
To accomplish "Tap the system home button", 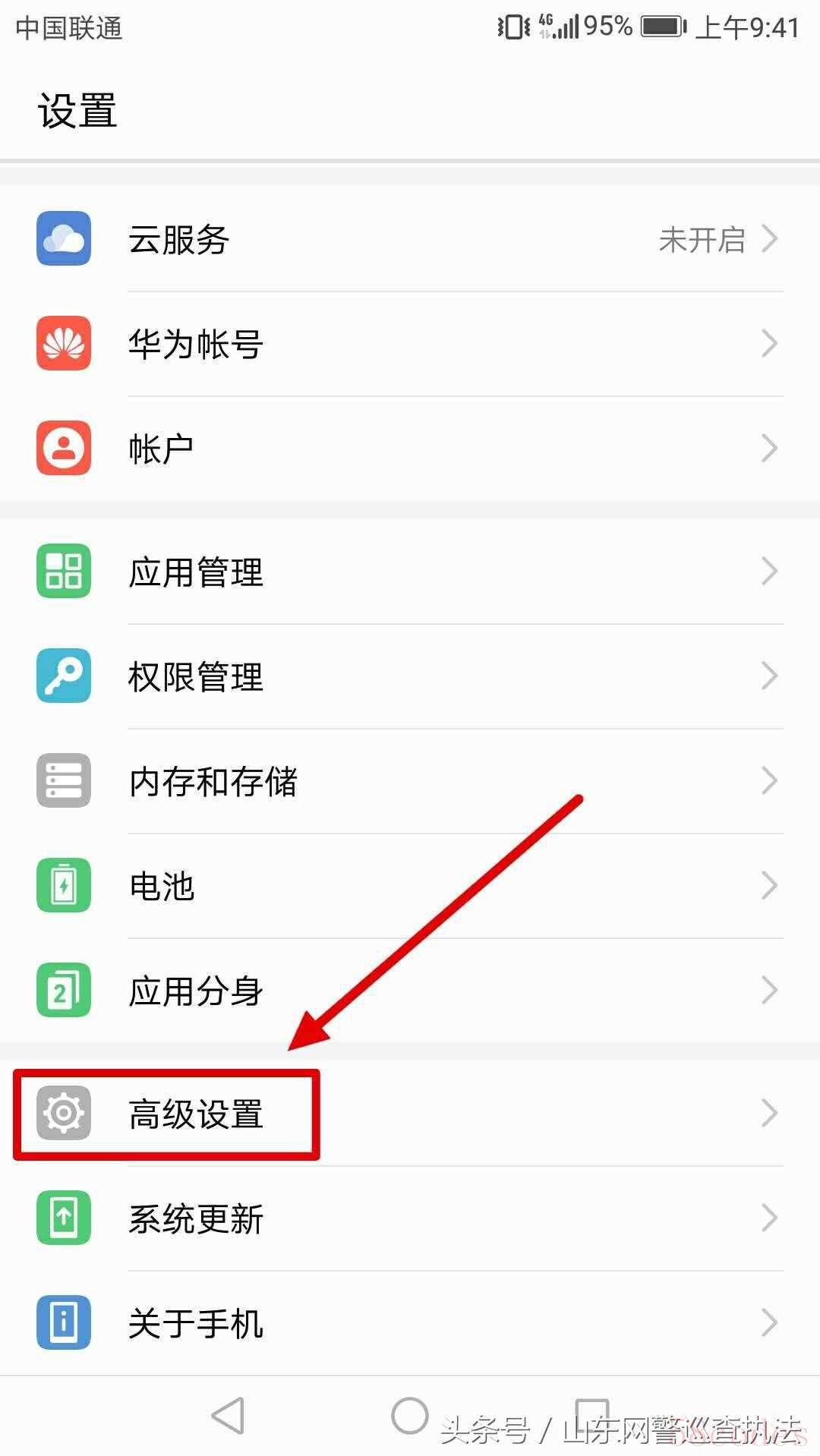I will click(410, 1416).
